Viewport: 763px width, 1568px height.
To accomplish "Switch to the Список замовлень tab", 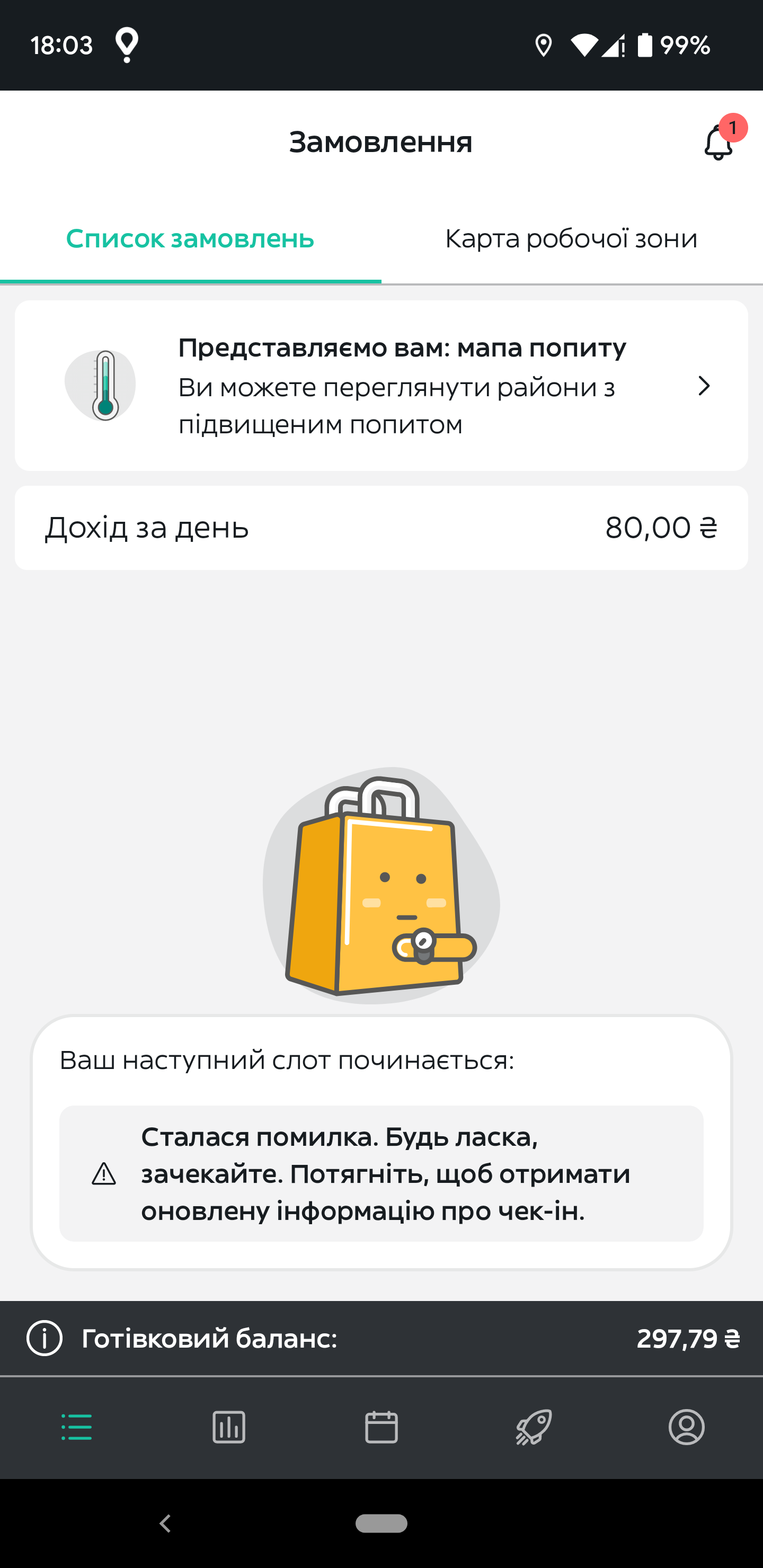I will 190,238.
